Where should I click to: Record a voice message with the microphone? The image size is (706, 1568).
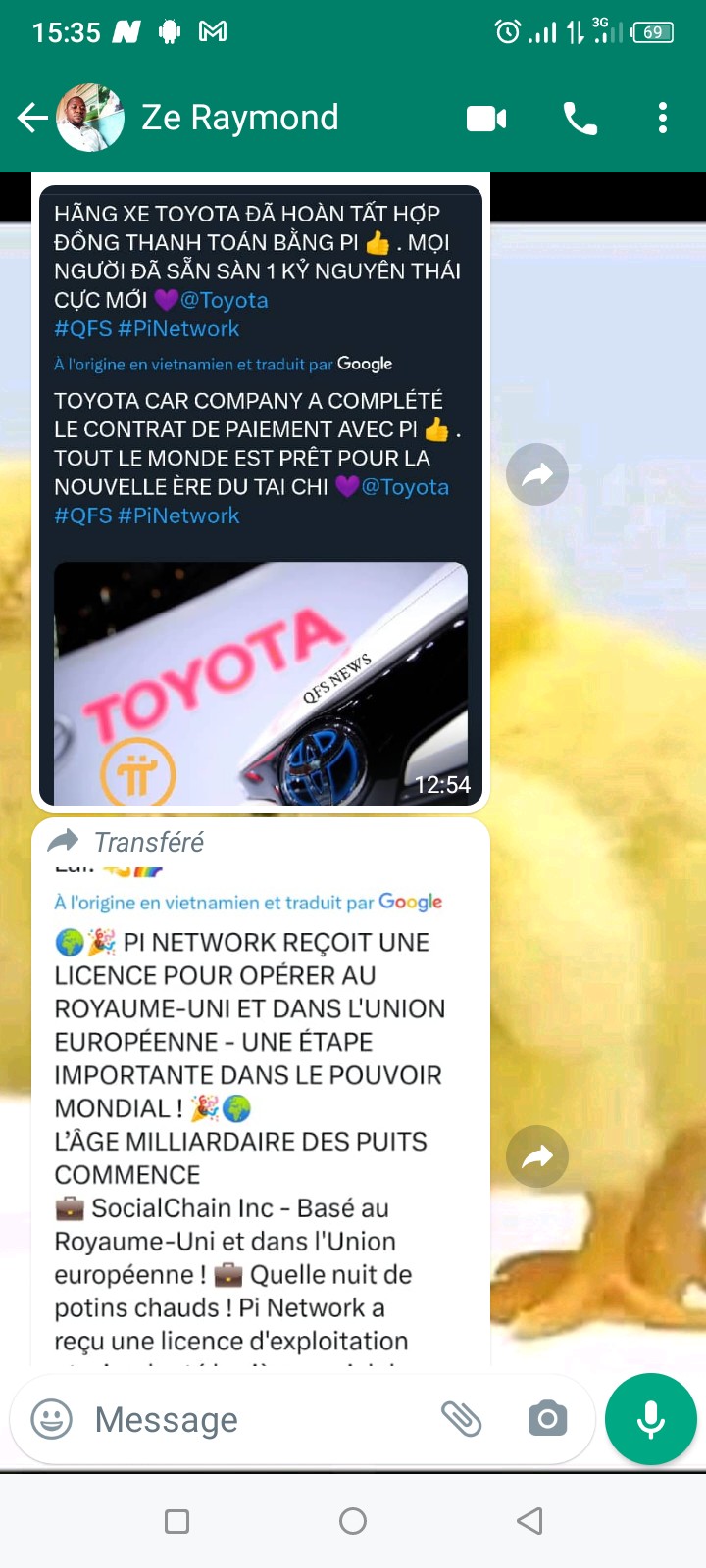(651, 1419)
